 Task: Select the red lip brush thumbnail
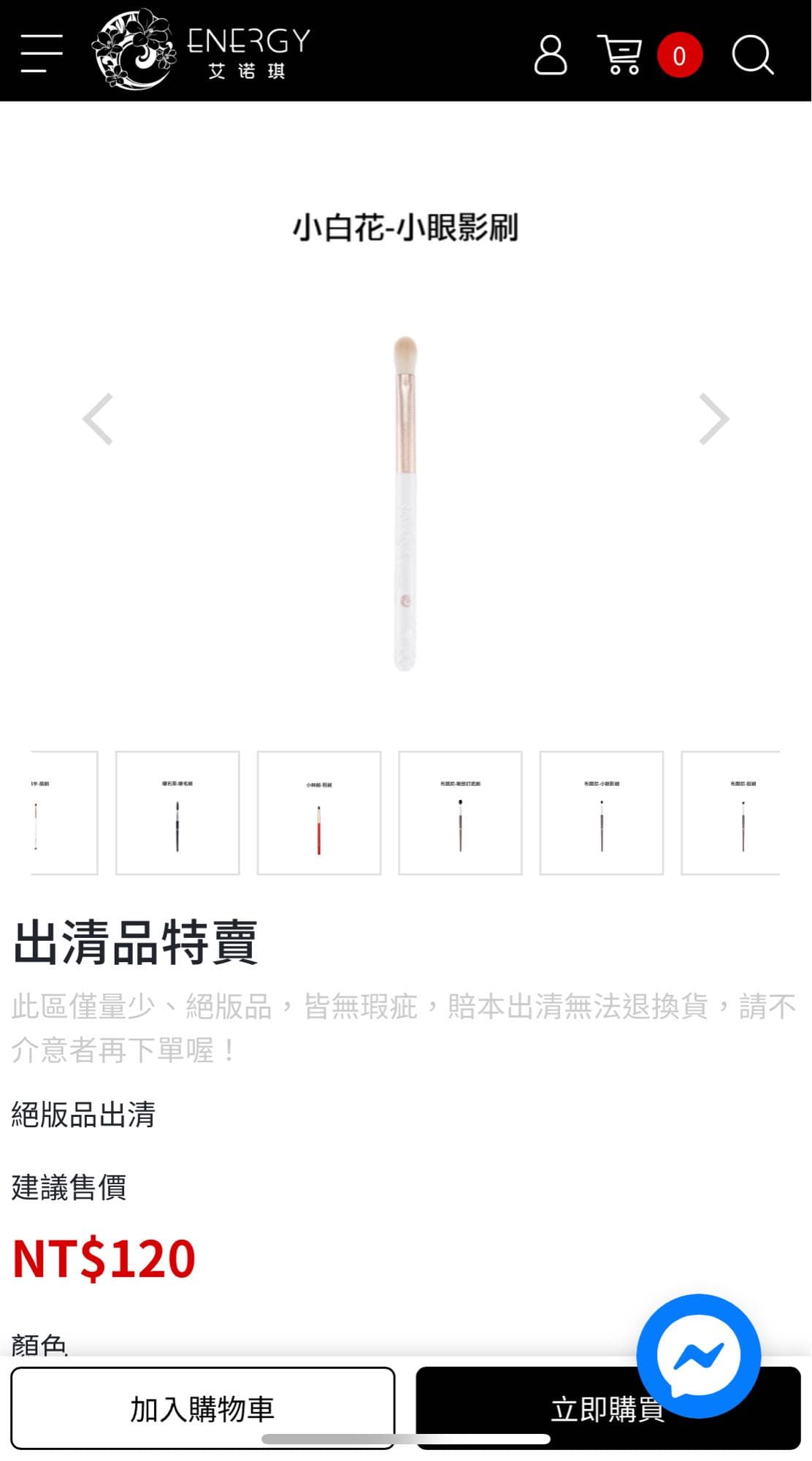319,813
